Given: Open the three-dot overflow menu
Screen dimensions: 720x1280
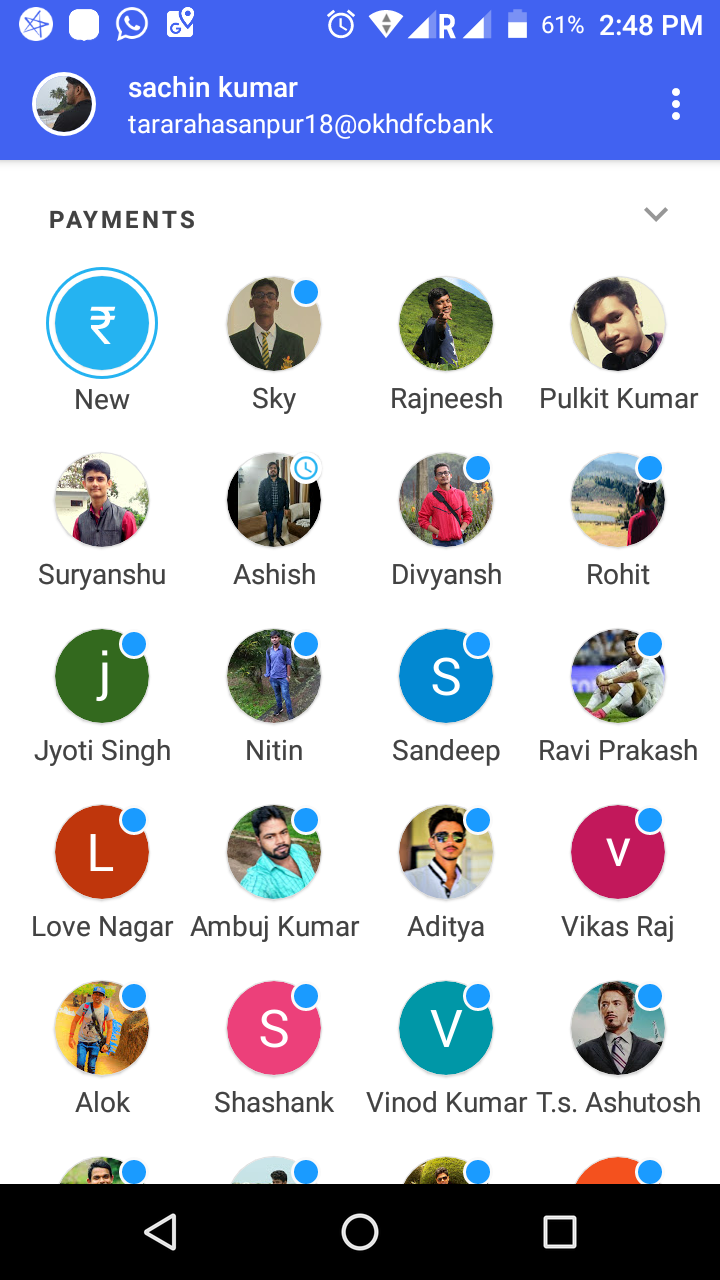Looking at the screenshot, I should [676, 104].
